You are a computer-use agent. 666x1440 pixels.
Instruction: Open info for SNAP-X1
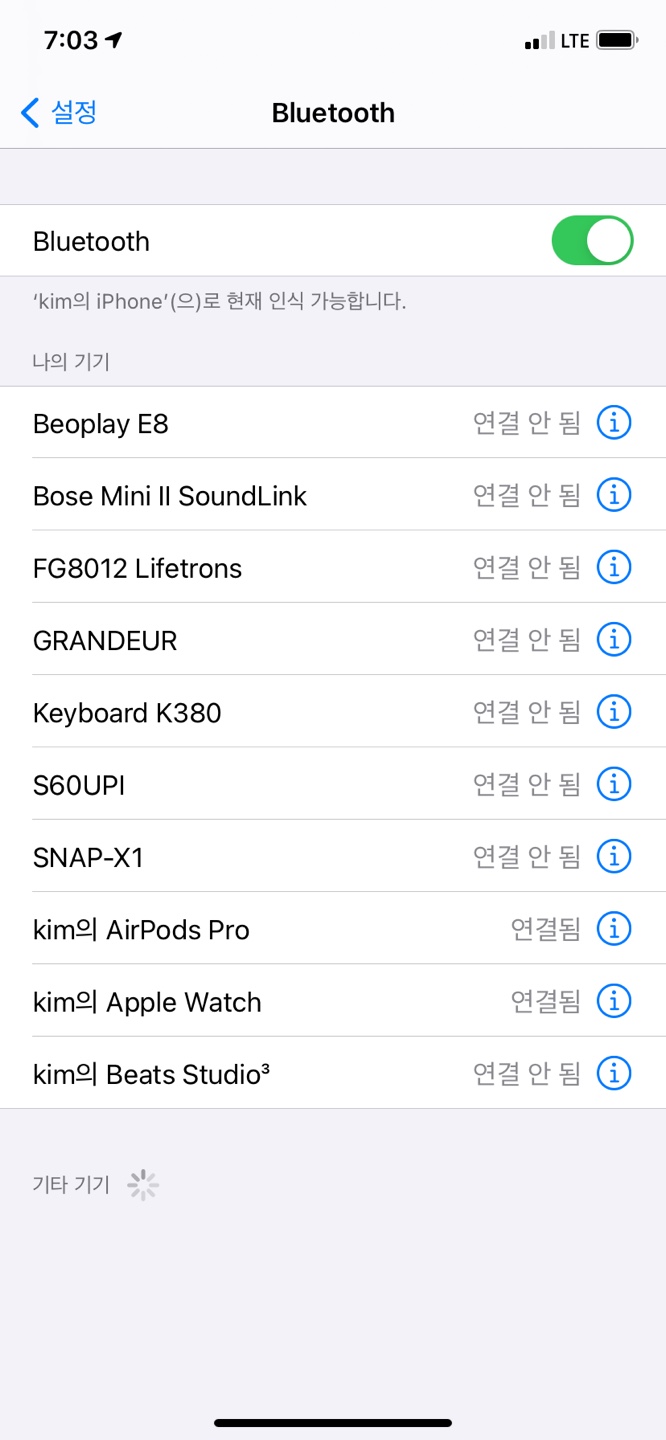coord(614,856)
